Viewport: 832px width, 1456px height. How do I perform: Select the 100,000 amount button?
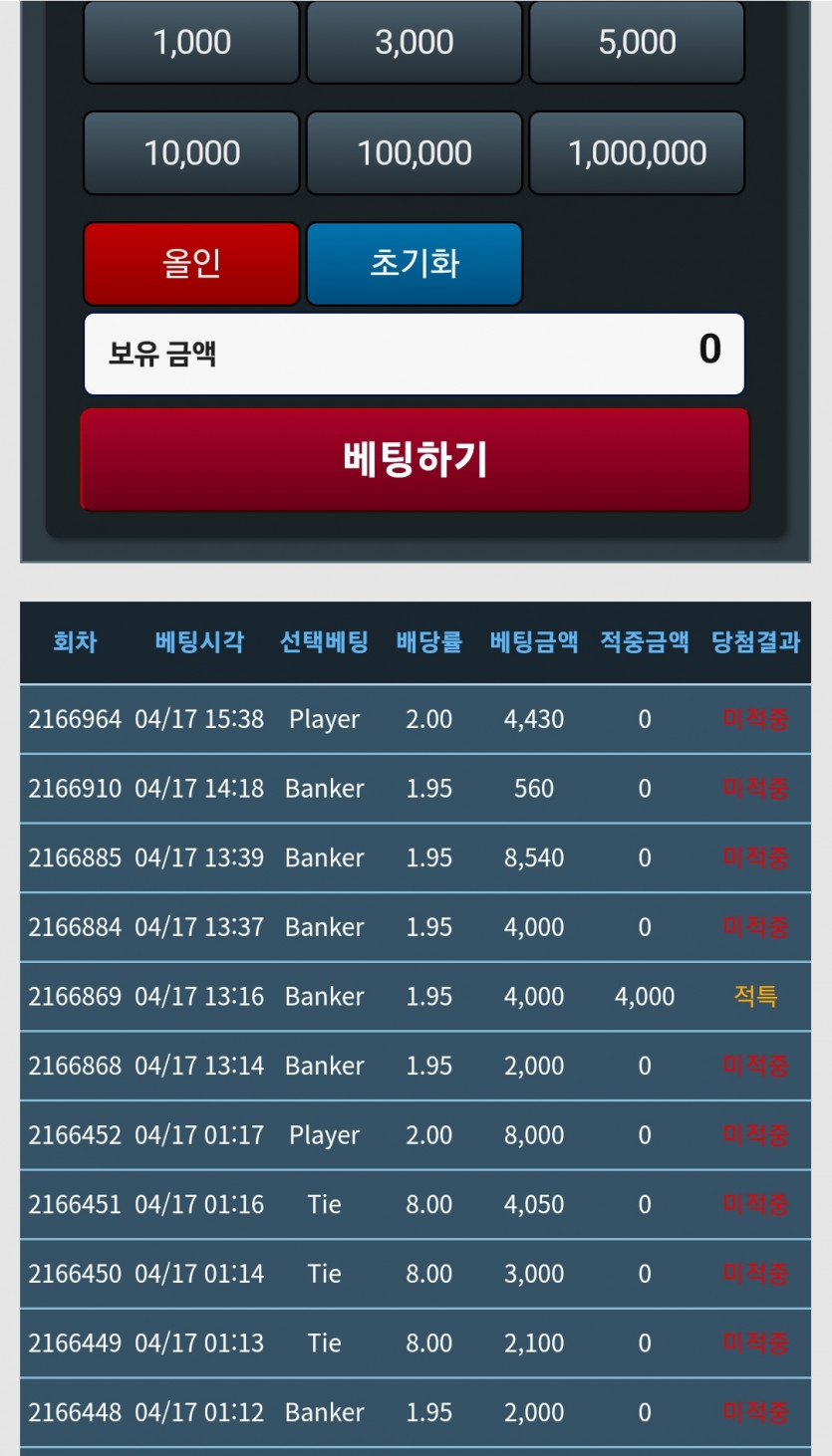coord(414,153)
